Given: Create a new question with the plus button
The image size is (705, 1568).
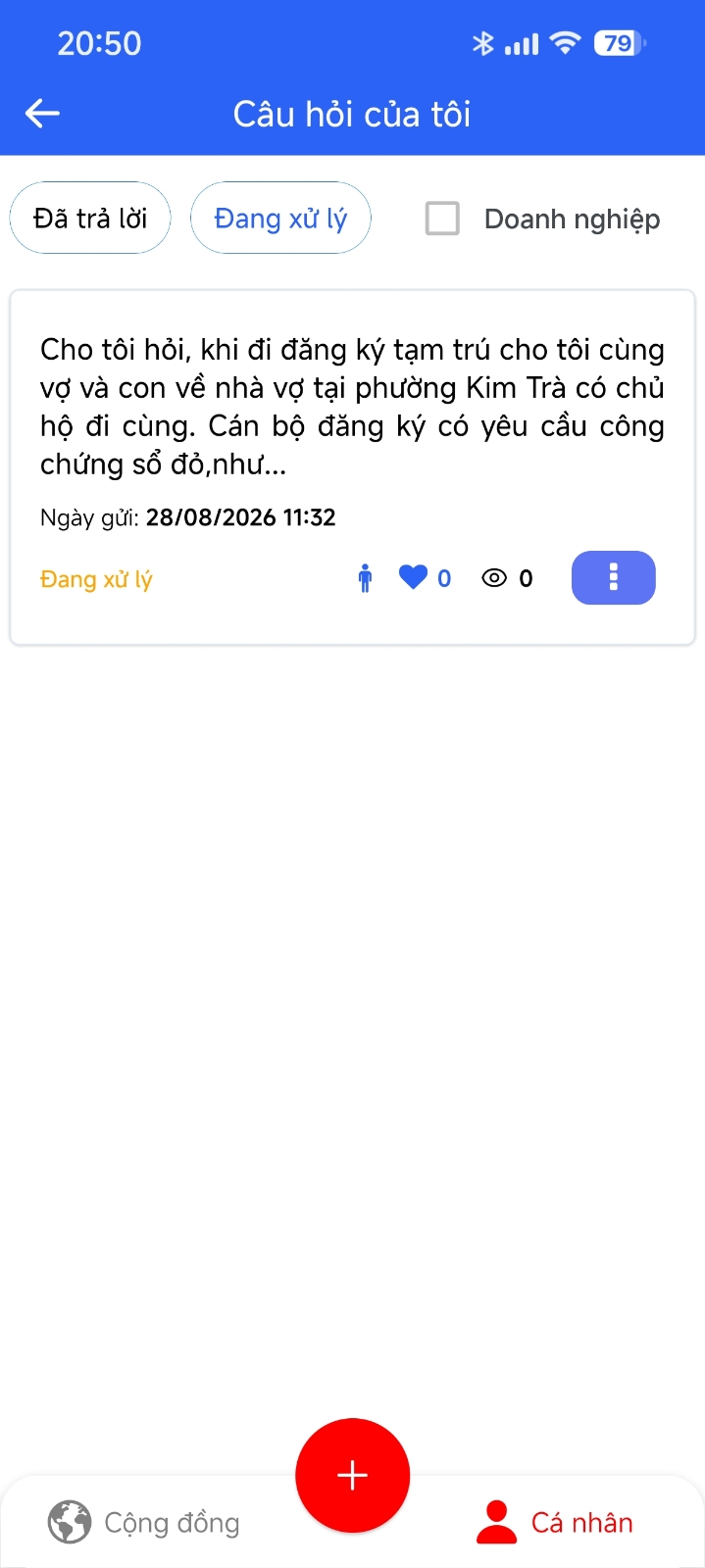Looking at the screenshot, I should tap(352, 1475).
